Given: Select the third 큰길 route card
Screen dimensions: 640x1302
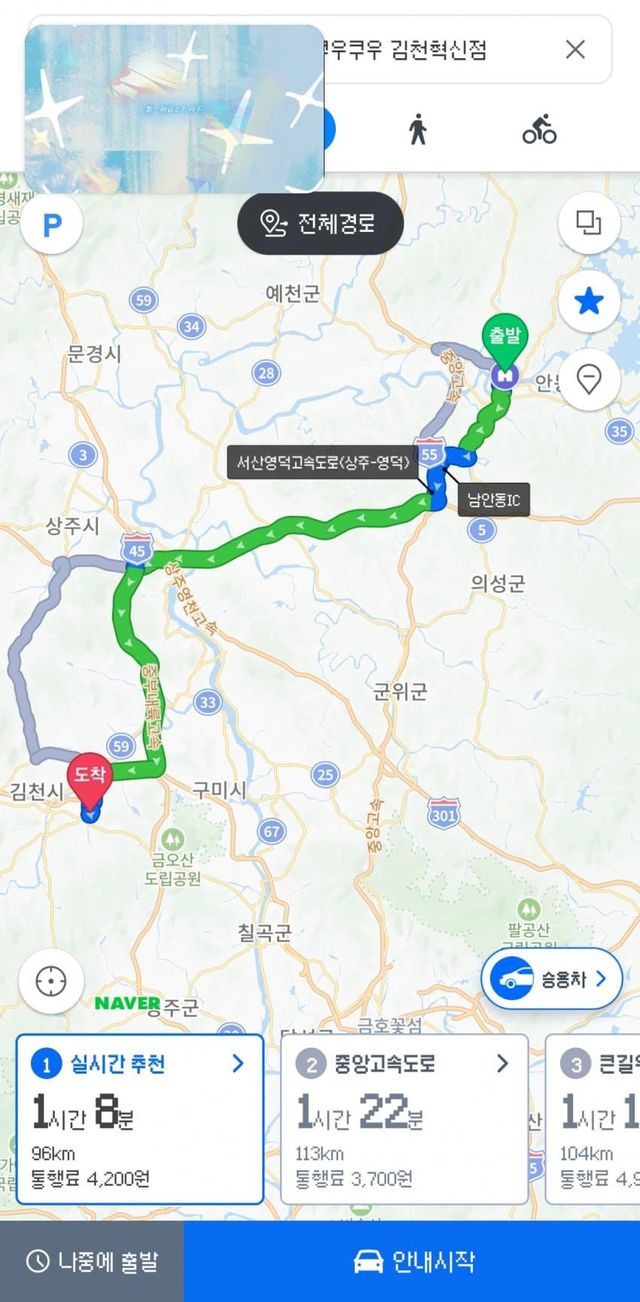Looking at the screenshot, I should click(x=592, y=1119).
